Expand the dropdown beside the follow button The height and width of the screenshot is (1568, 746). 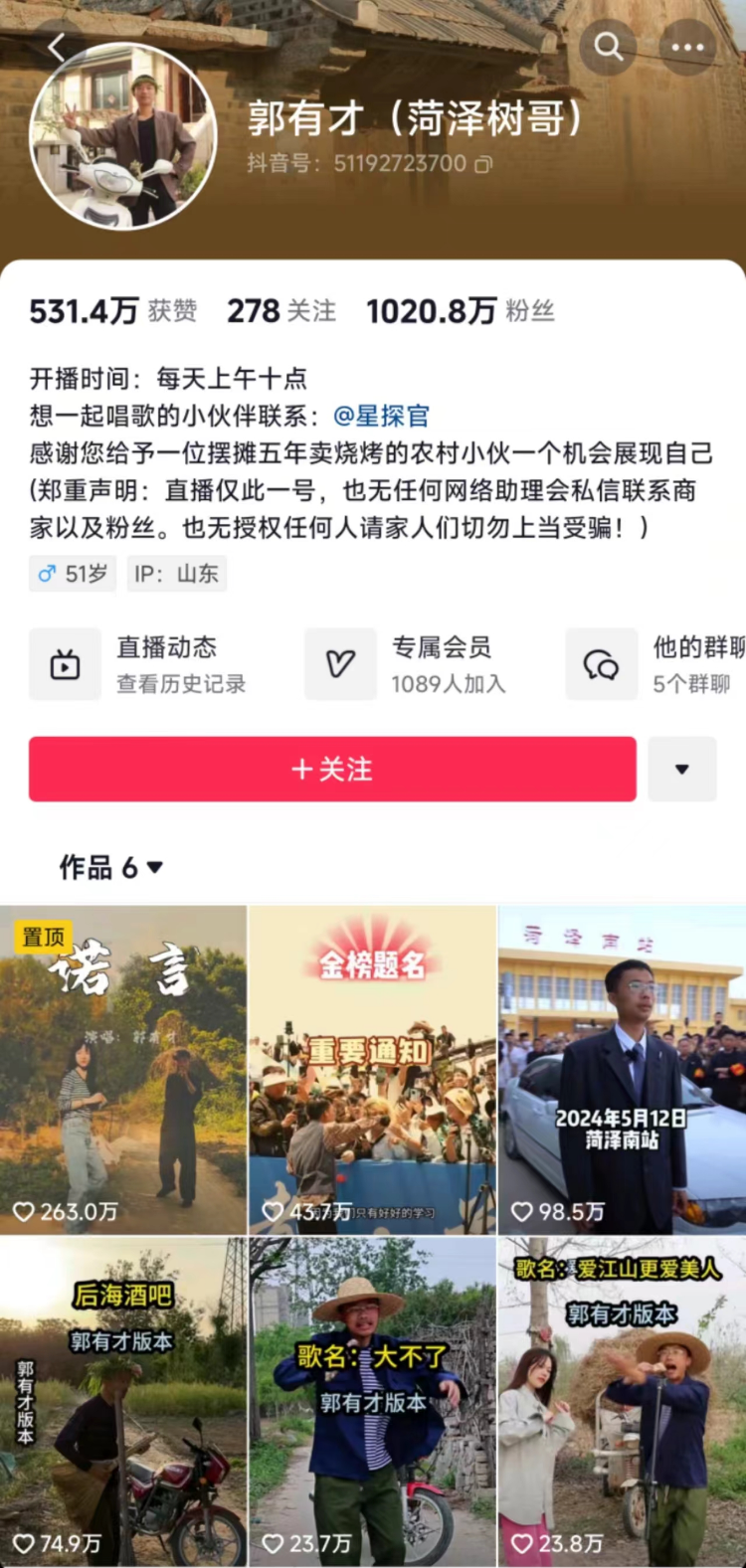(x=682, y=769)
